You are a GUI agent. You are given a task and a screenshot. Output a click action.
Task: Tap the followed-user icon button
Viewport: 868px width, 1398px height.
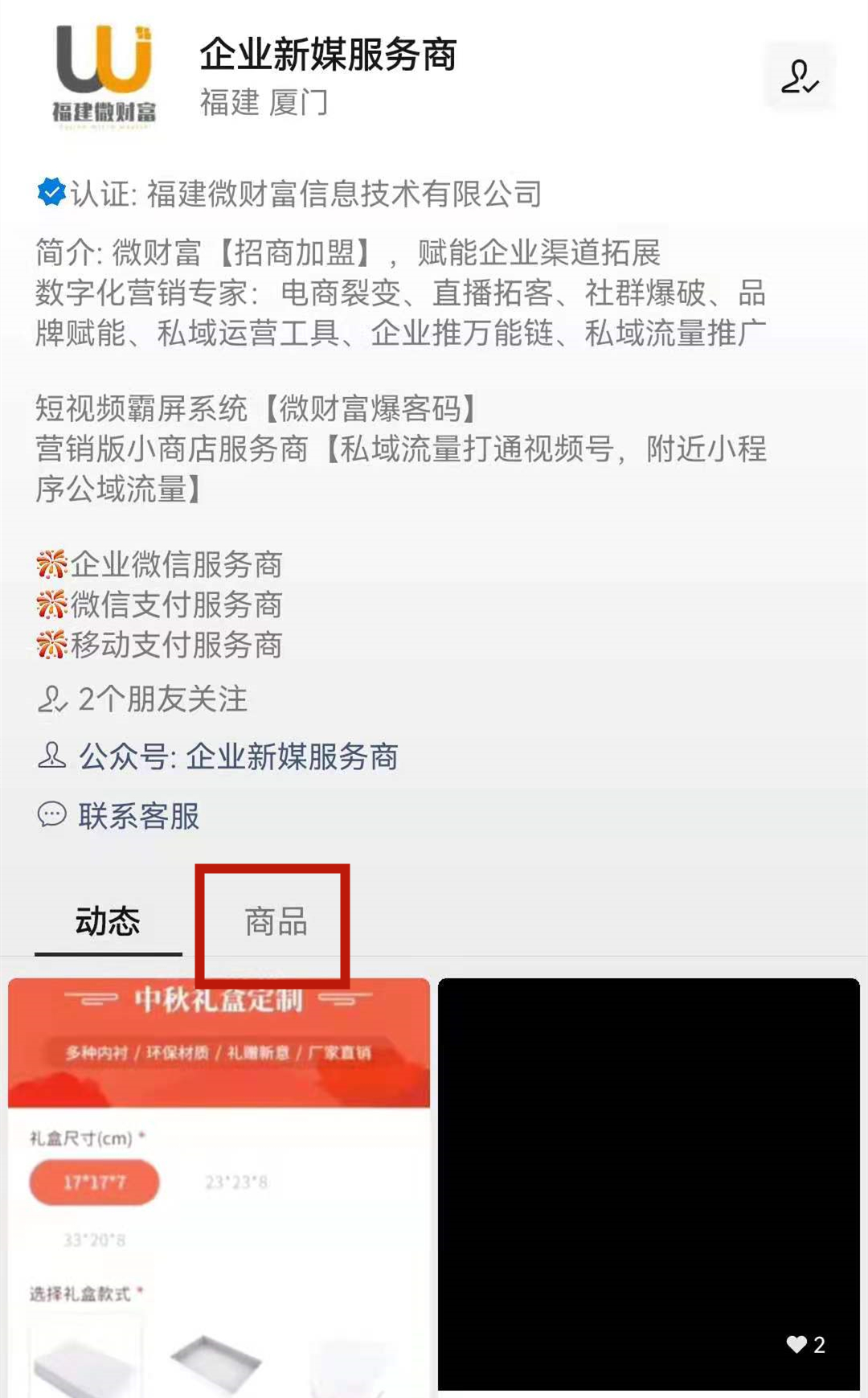(x=799, y=76)
